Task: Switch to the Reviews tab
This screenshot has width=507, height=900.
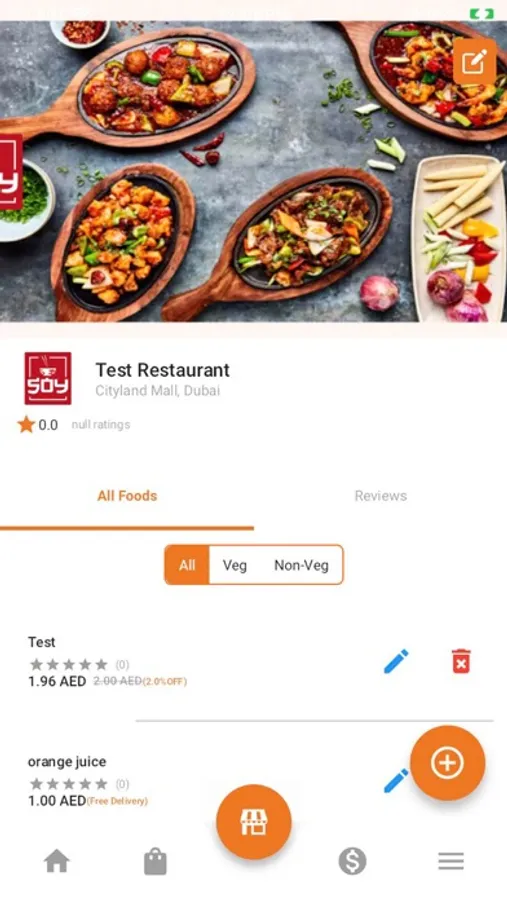Action: 381,495
